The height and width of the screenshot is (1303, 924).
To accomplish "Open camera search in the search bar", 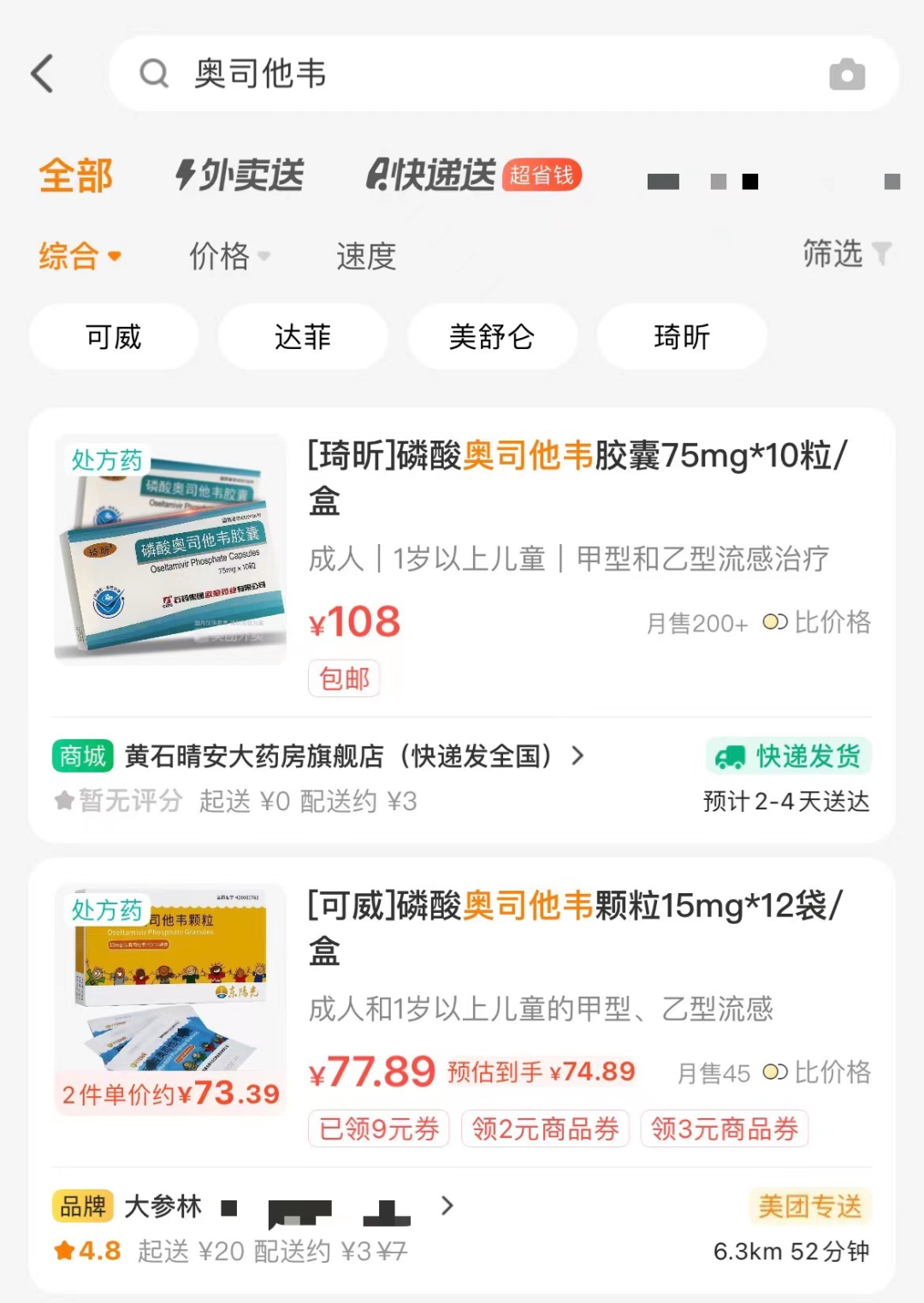I will [846, 74].
